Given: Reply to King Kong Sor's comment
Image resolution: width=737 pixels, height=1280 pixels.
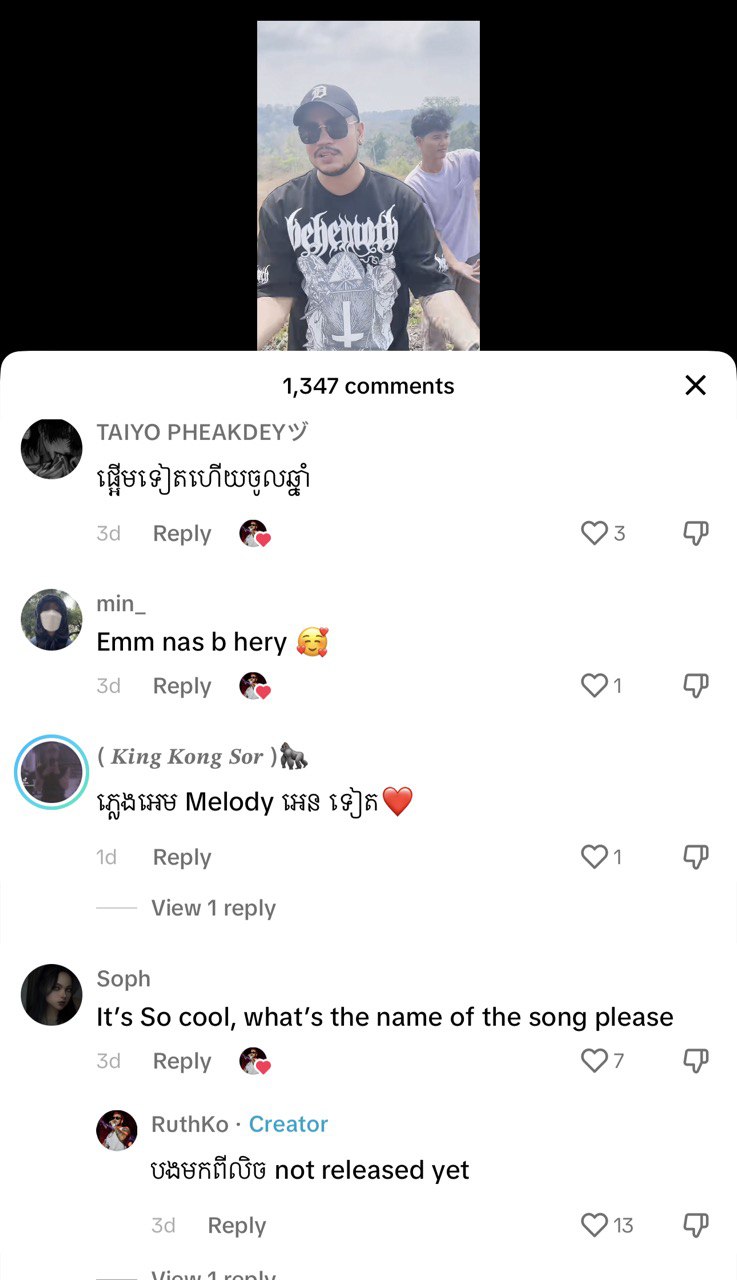Looking at the screenshot, I should (x=182, y=858).
